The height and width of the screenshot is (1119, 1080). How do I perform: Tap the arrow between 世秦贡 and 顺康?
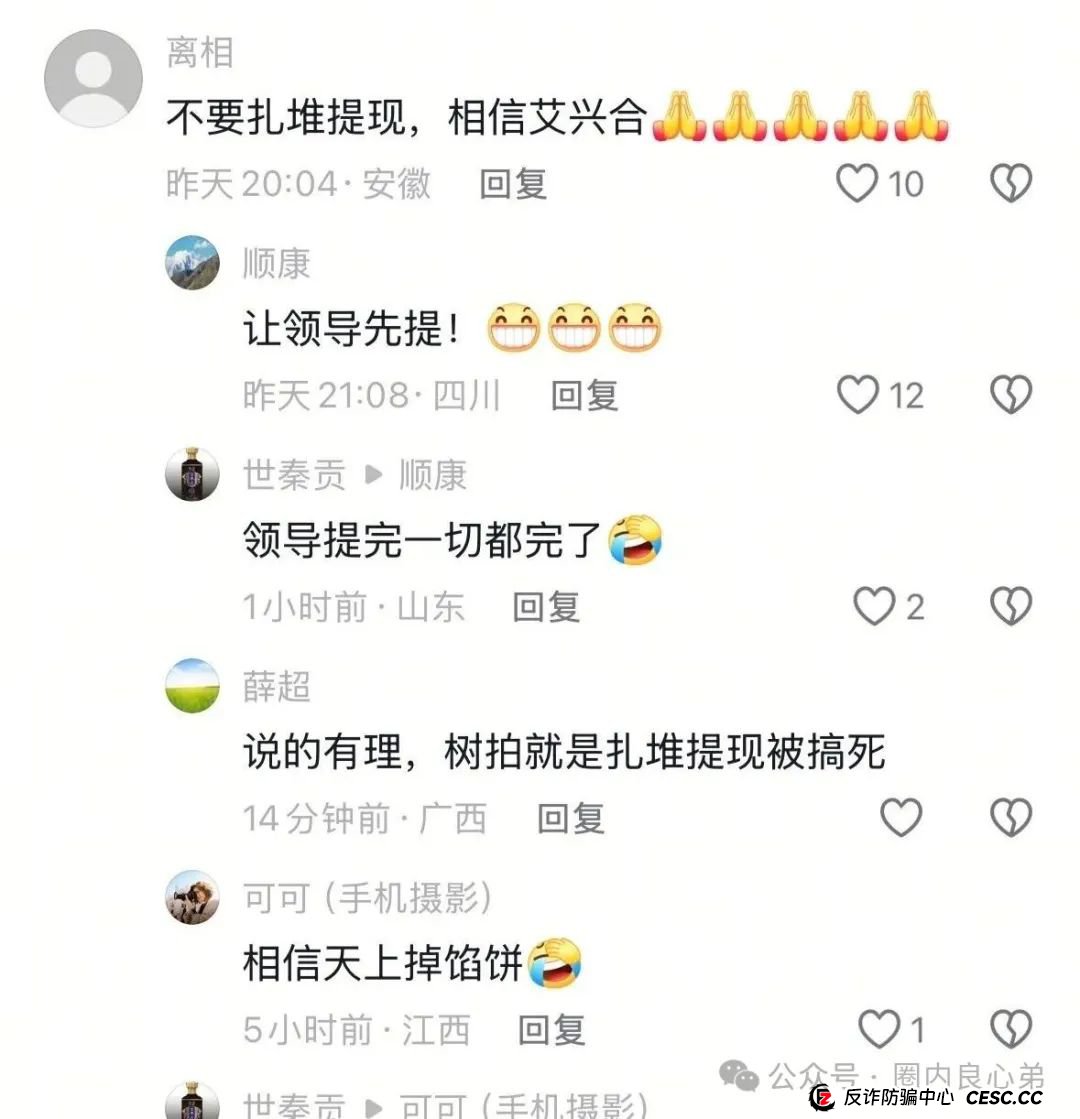click(x=374, y=475)
